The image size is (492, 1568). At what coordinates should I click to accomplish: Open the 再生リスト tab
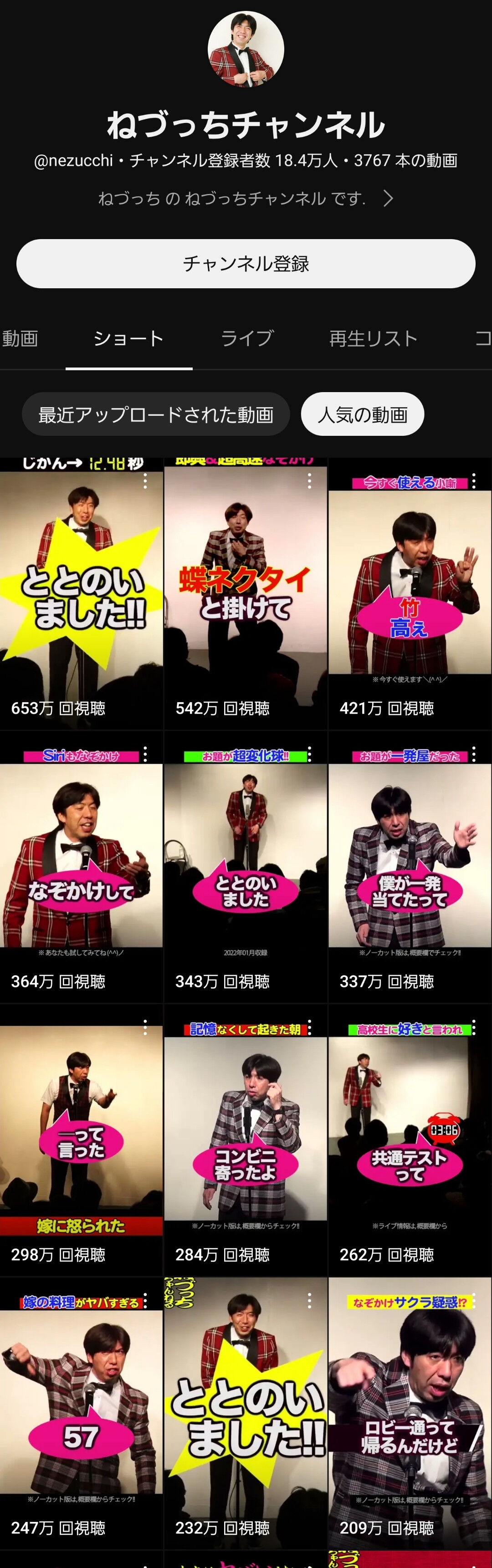[x=373, y=338]
